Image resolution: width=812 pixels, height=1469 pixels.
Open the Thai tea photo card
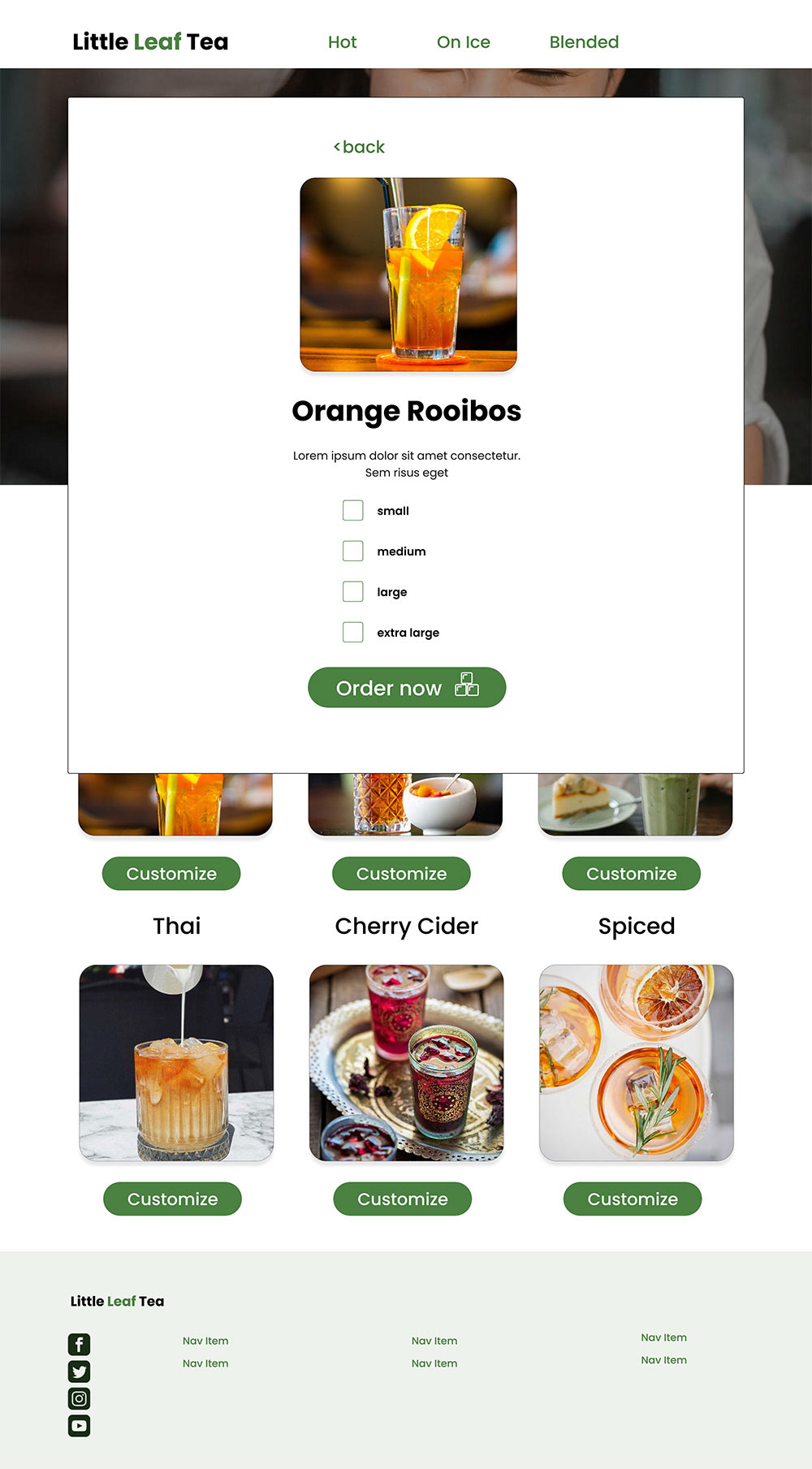(x=176, y=1063)
